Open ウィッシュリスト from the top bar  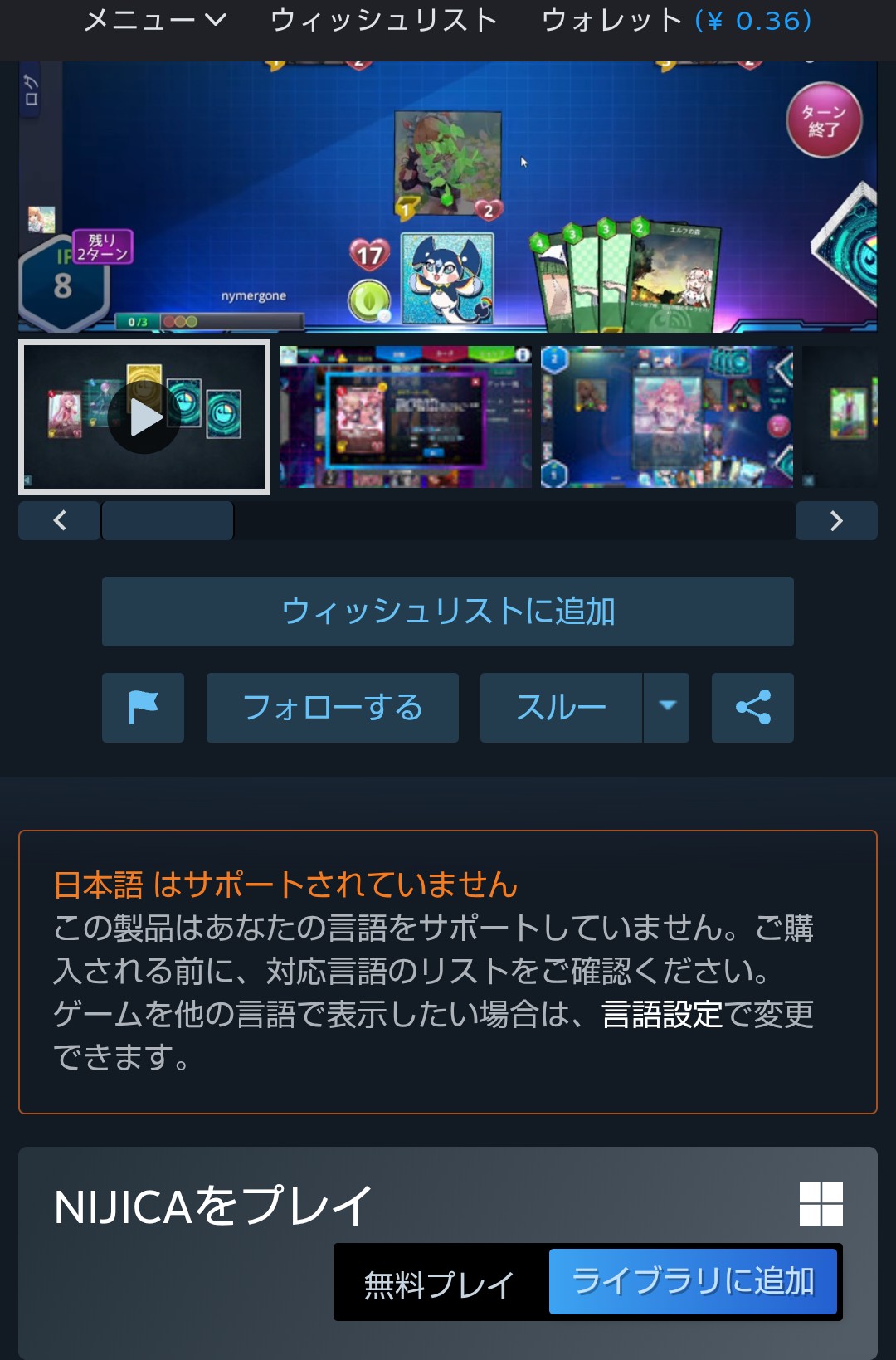point(383,20)
